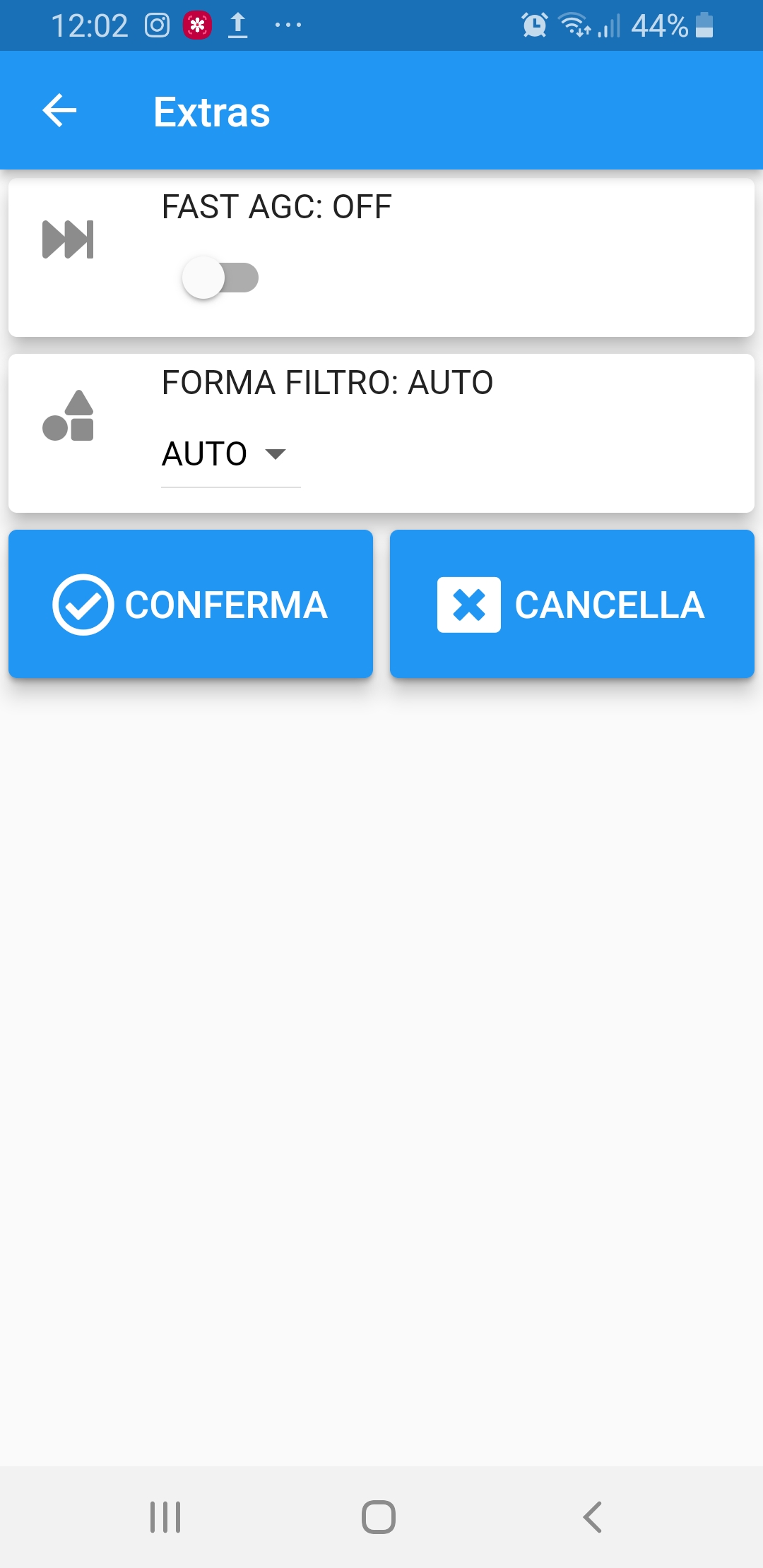The image size is (763, 1568).
Task: Go to the system home screen
Action: tap(379, 1517)
